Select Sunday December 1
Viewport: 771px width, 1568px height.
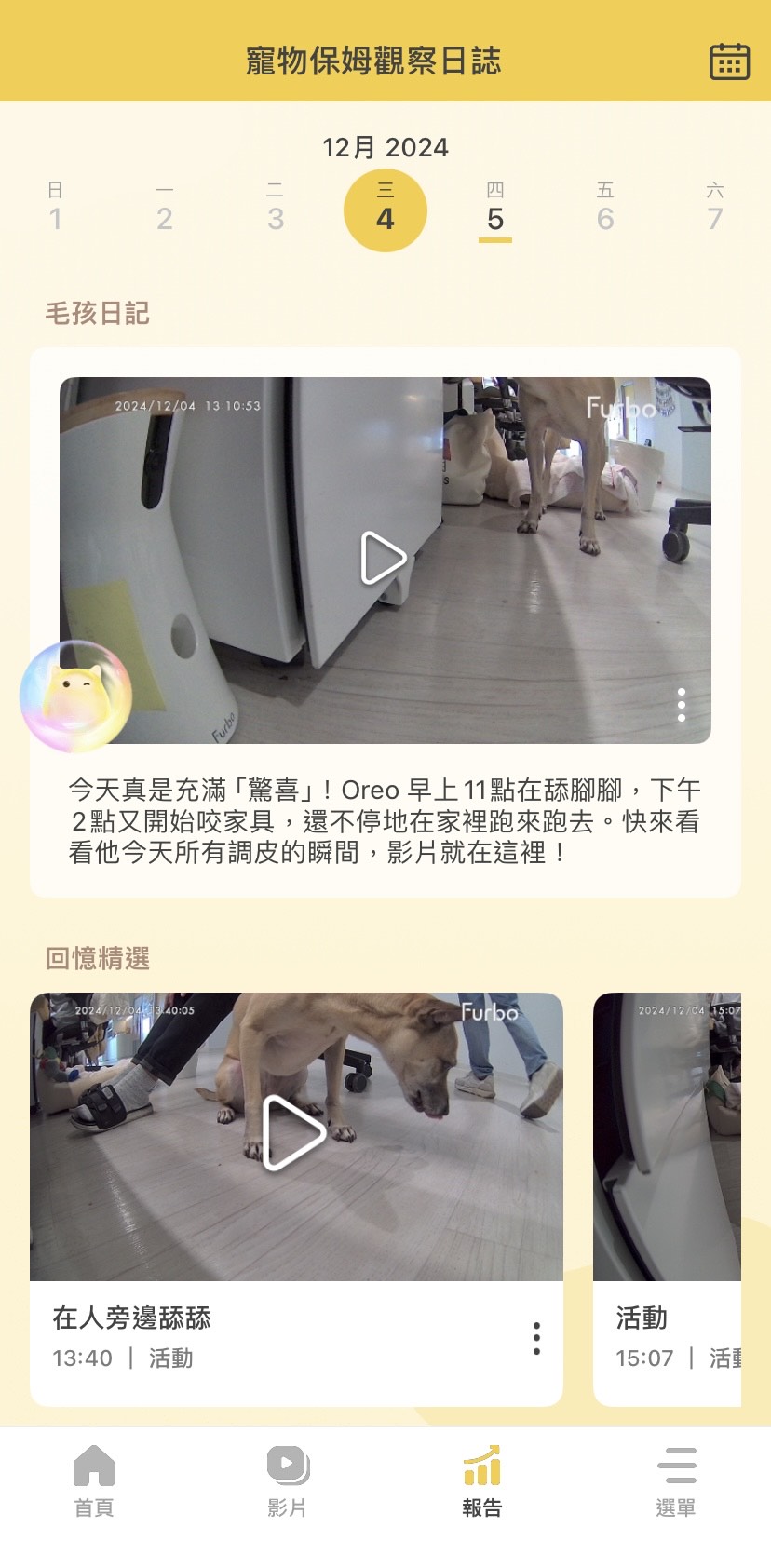click(55, 209)
